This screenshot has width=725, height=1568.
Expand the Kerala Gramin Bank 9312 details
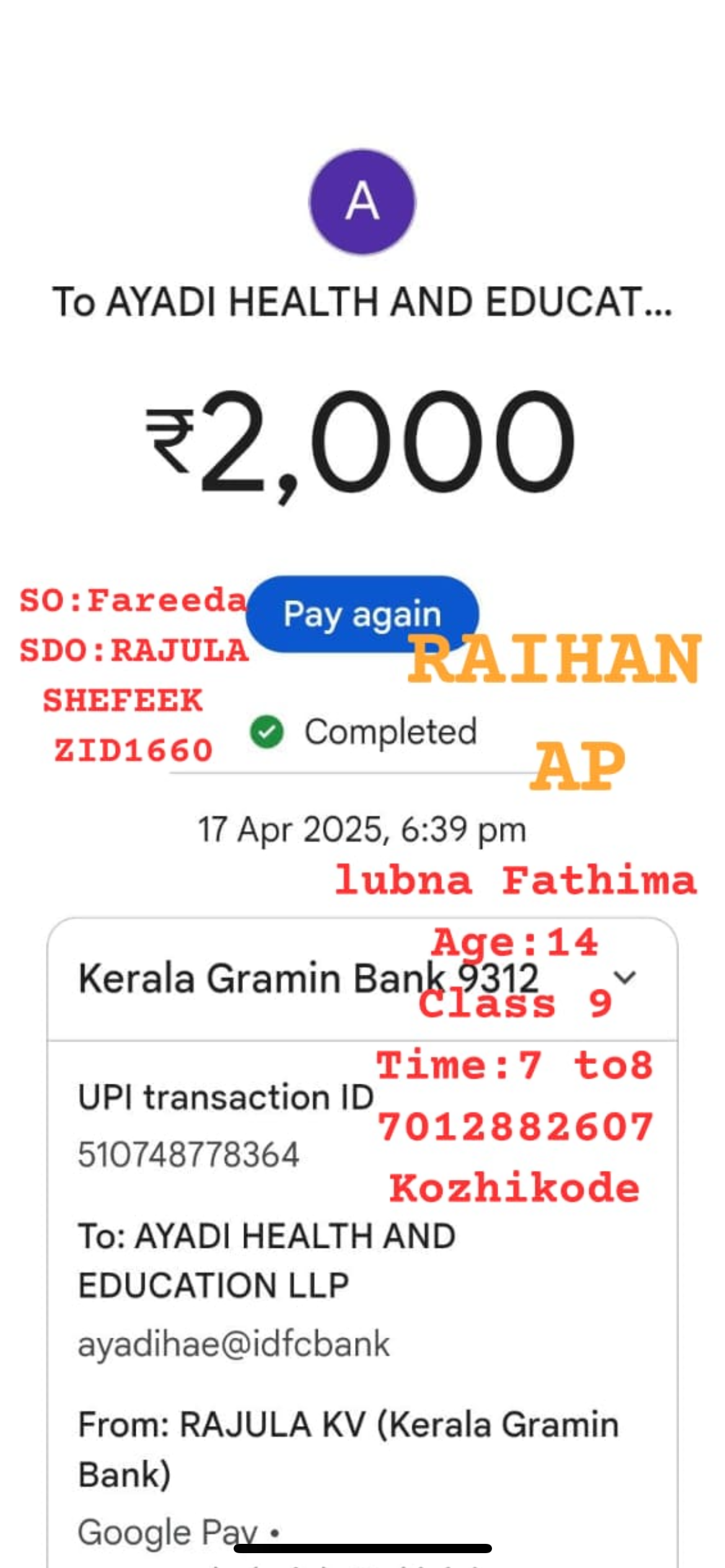(x=624, y=978)
